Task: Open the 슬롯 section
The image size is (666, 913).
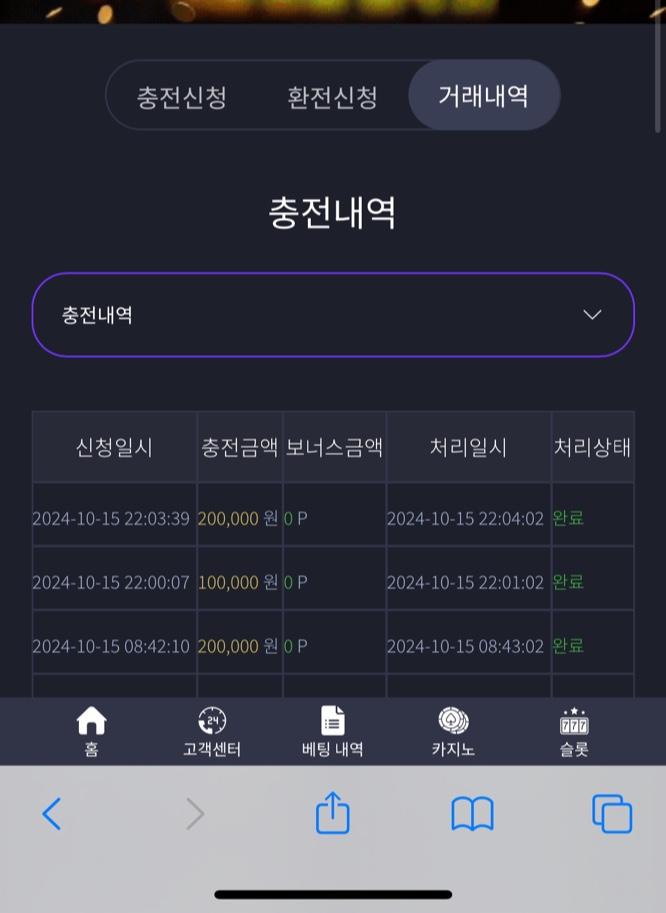Action: pos(574,731)
